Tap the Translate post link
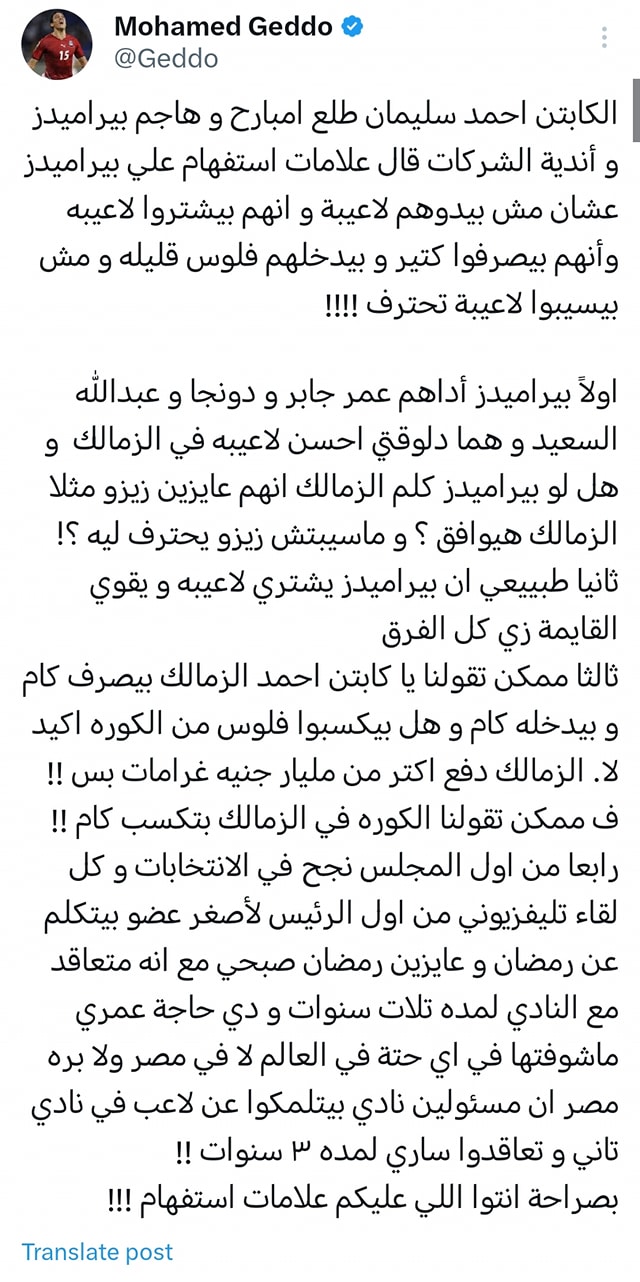Image resolution: width=640 pixels, height=1282 pixels. 97,1251
